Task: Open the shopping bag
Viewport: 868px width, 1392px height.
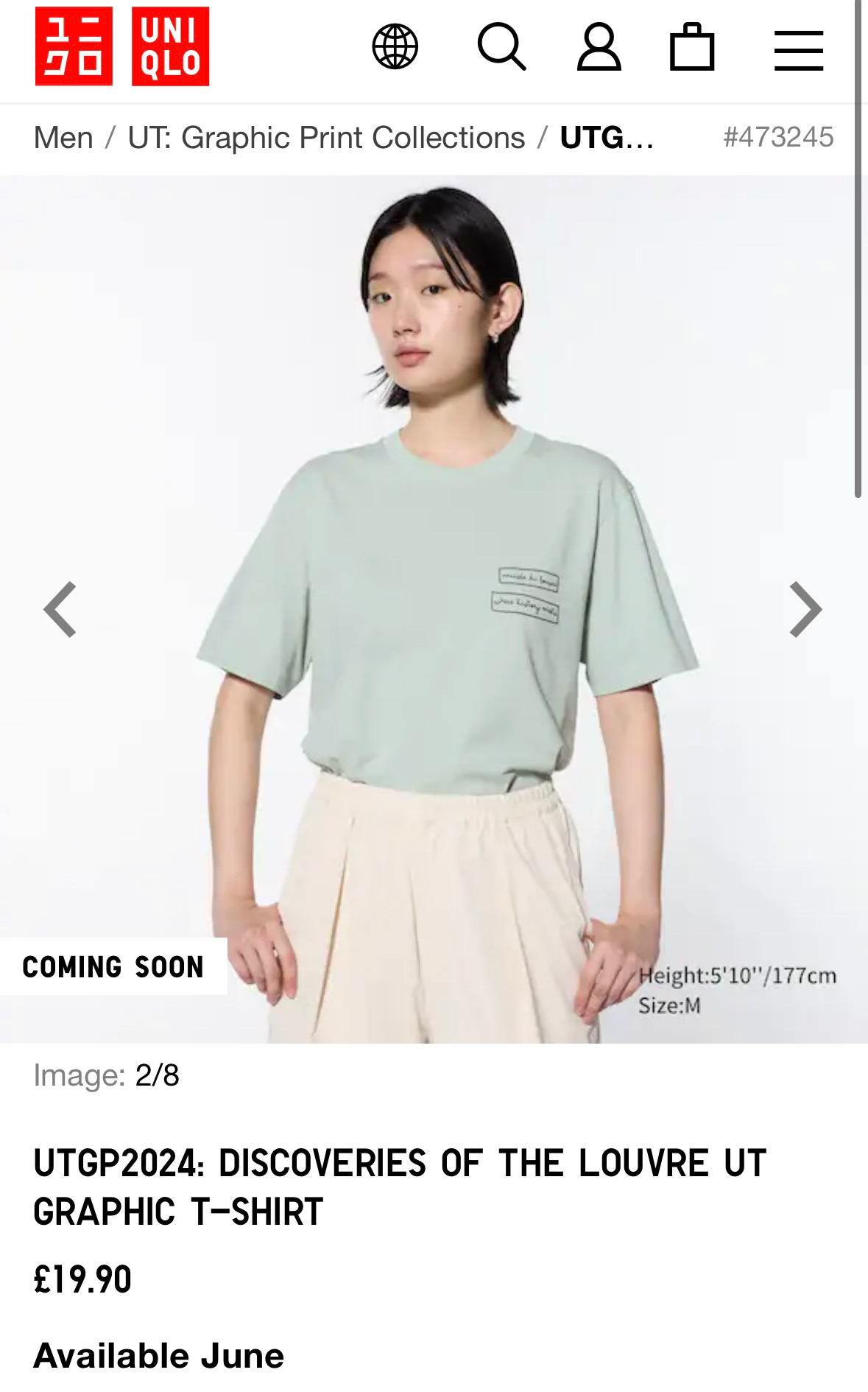Action: [692, 47]
